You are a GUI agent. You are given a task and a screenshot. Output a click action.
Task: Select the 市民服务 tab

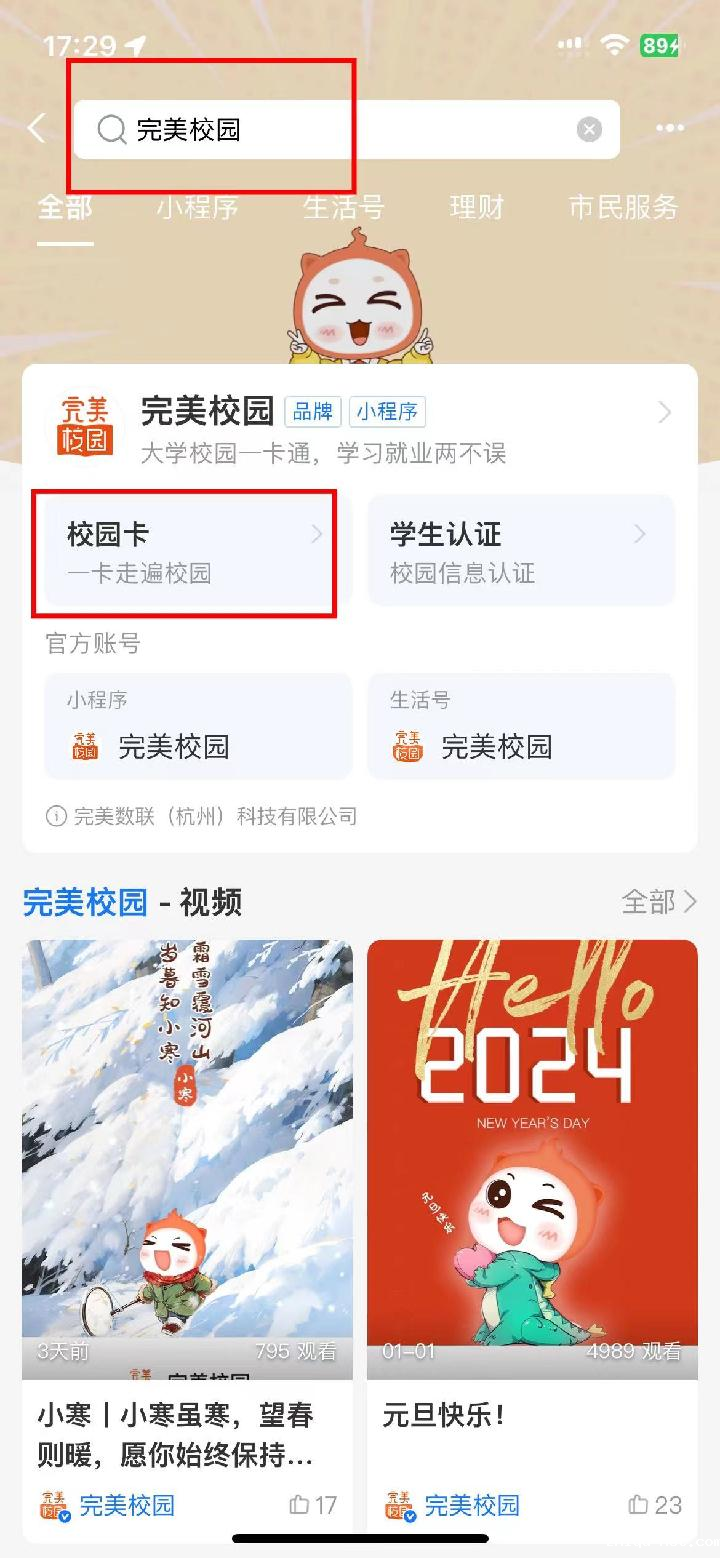(x=622, y=207)
